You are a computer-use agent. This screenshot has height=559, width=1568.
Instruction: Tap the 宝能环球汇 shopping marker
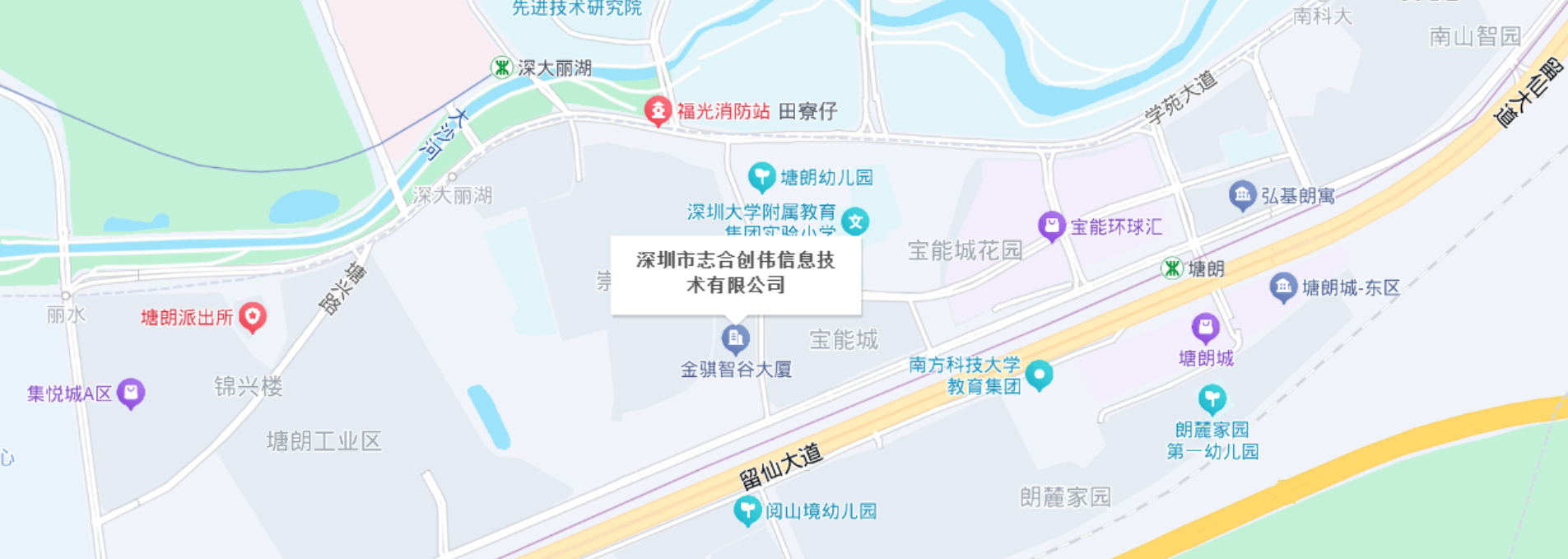click(x=1051, y=225)
